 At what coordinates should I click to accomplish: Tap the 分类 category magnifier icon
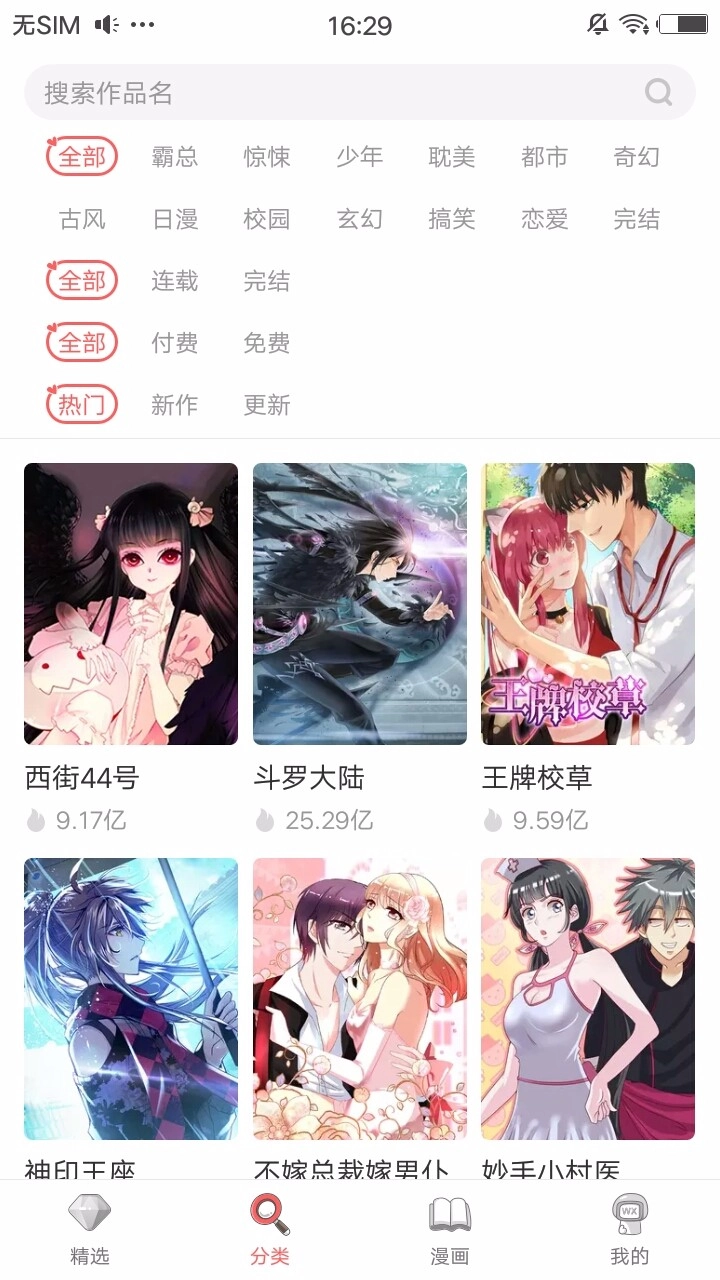pos(265,1215)
